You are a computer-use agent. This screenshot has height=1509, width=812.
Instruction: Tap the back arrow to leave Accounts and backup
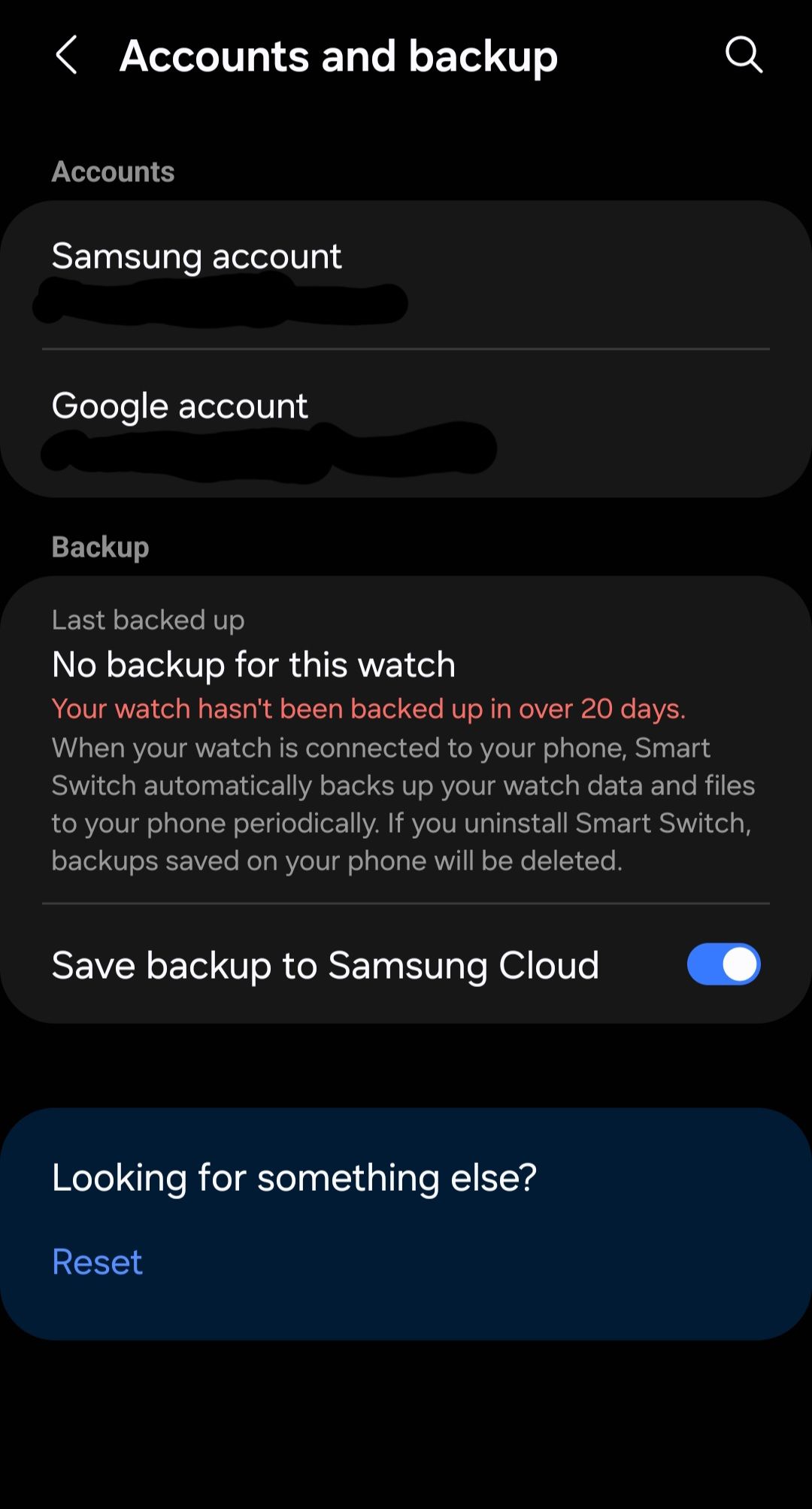66,56
